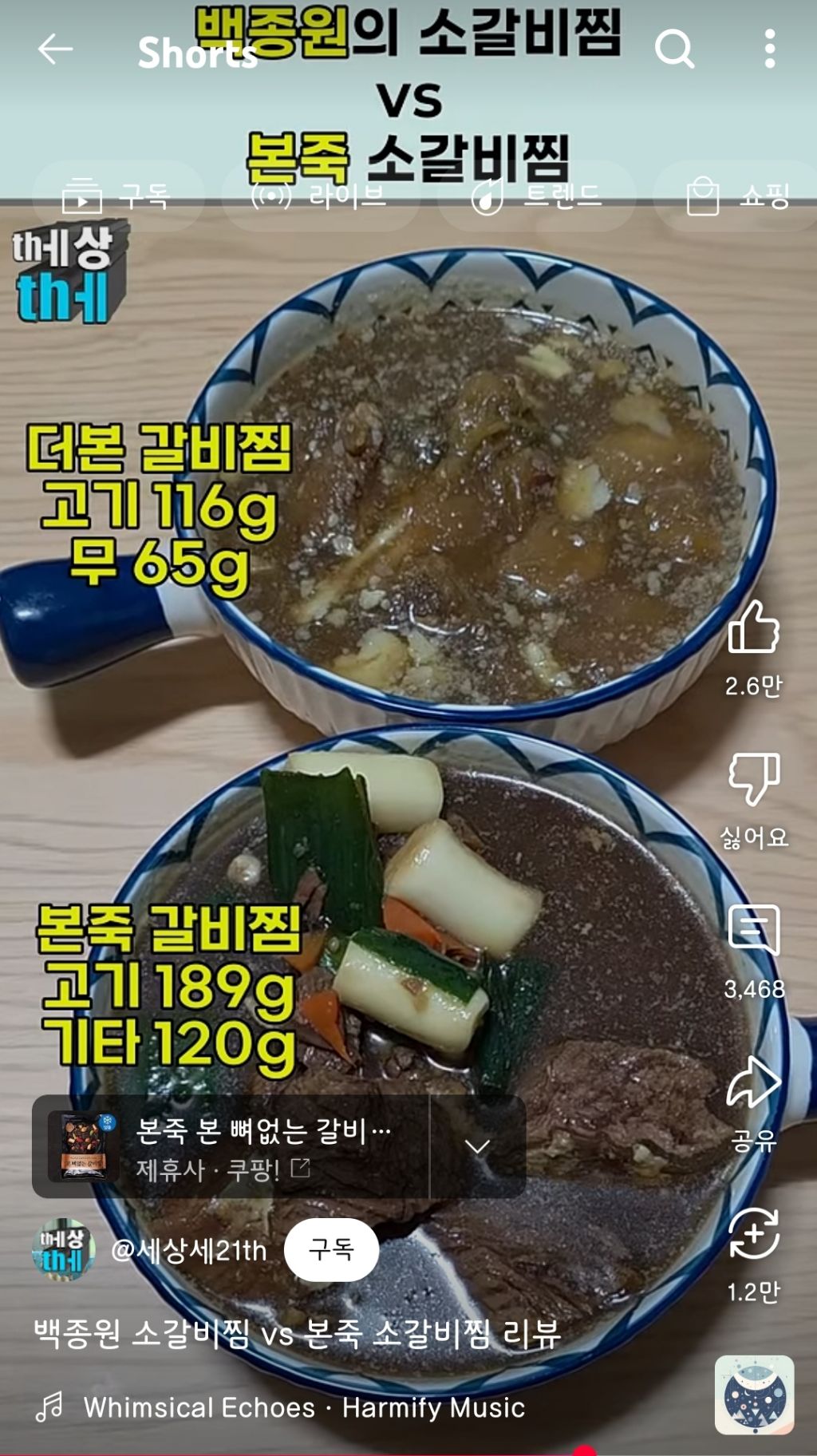Remix this Short

(753, 1234)
